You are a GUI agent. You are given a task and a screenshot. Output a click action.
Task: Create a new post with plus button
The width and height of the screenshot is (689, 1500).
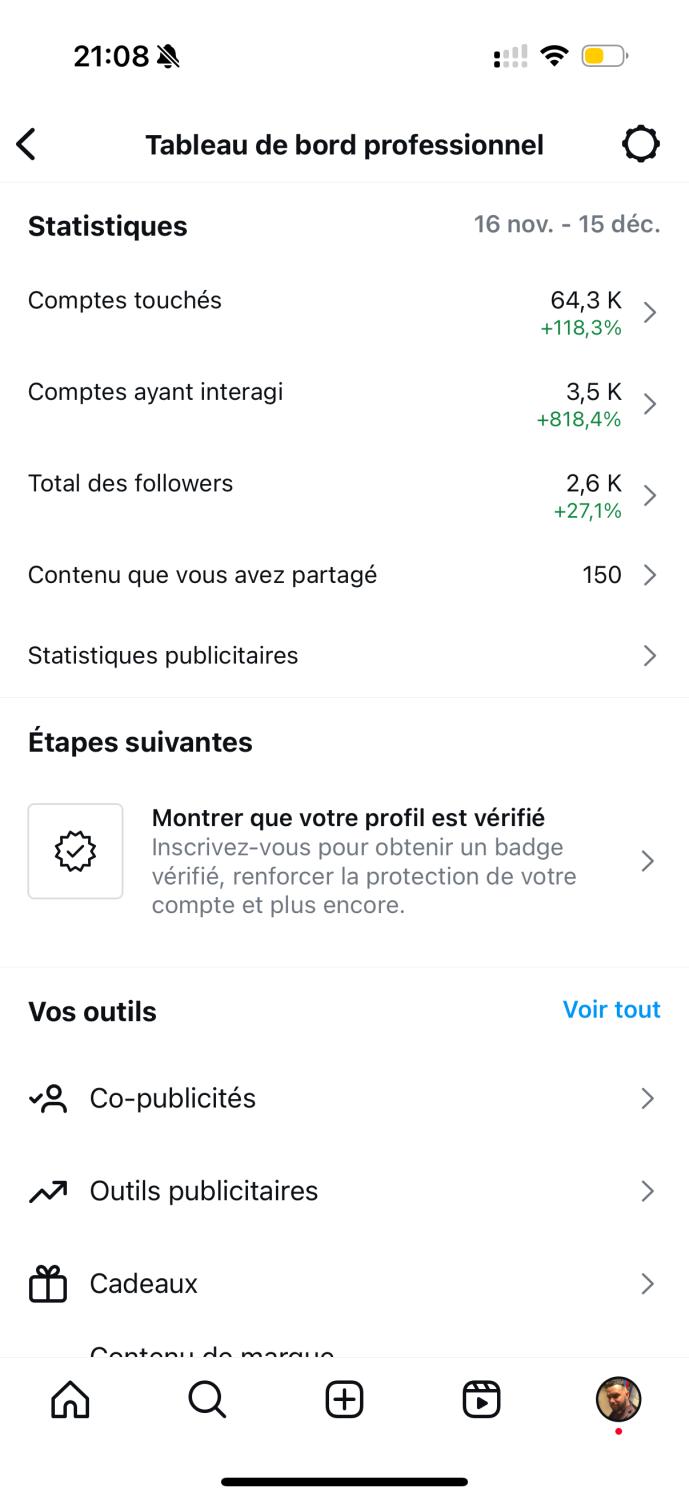tap(345, 1400)
